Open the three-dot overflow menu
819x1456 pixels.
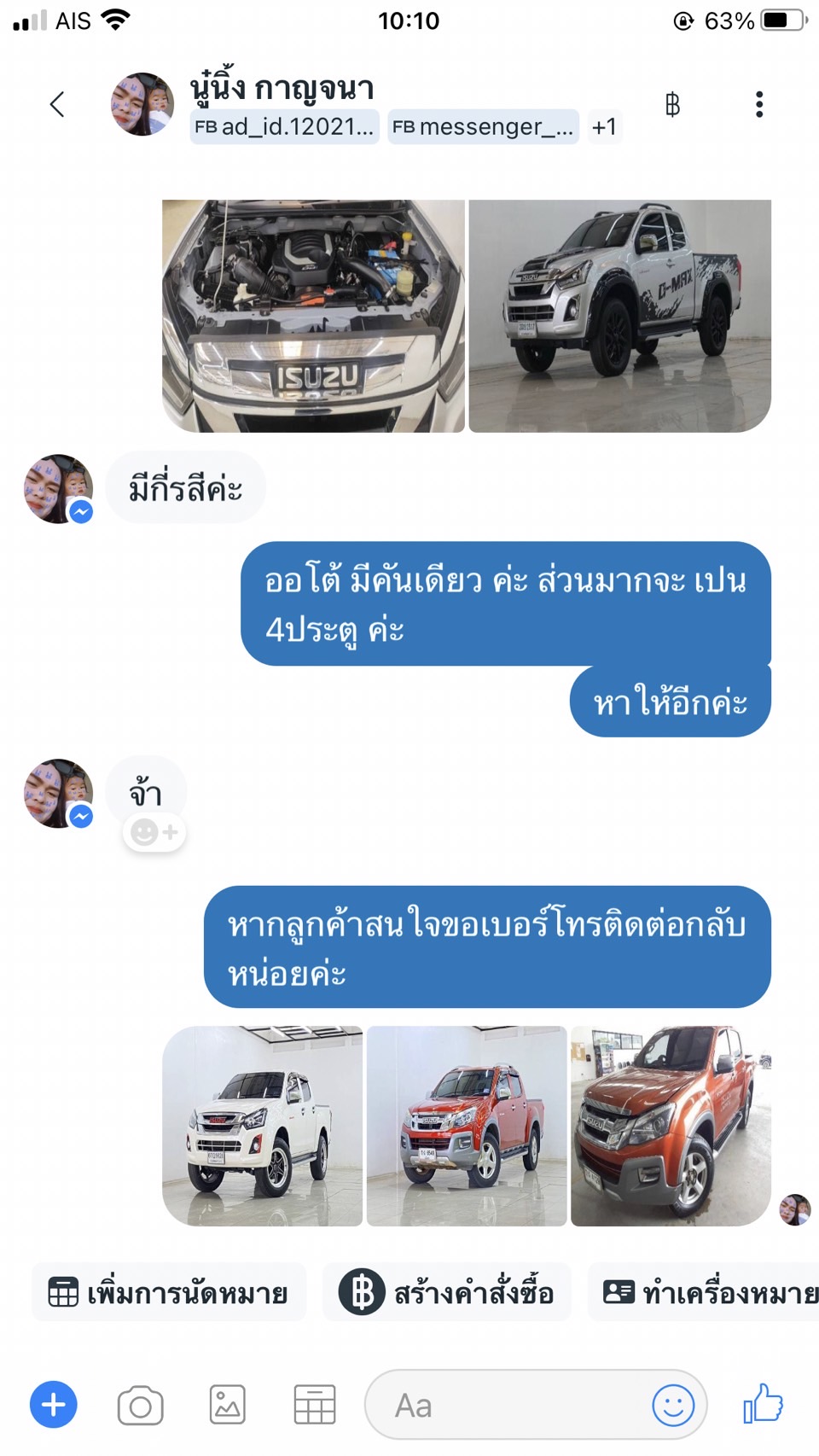coord(758,104)
